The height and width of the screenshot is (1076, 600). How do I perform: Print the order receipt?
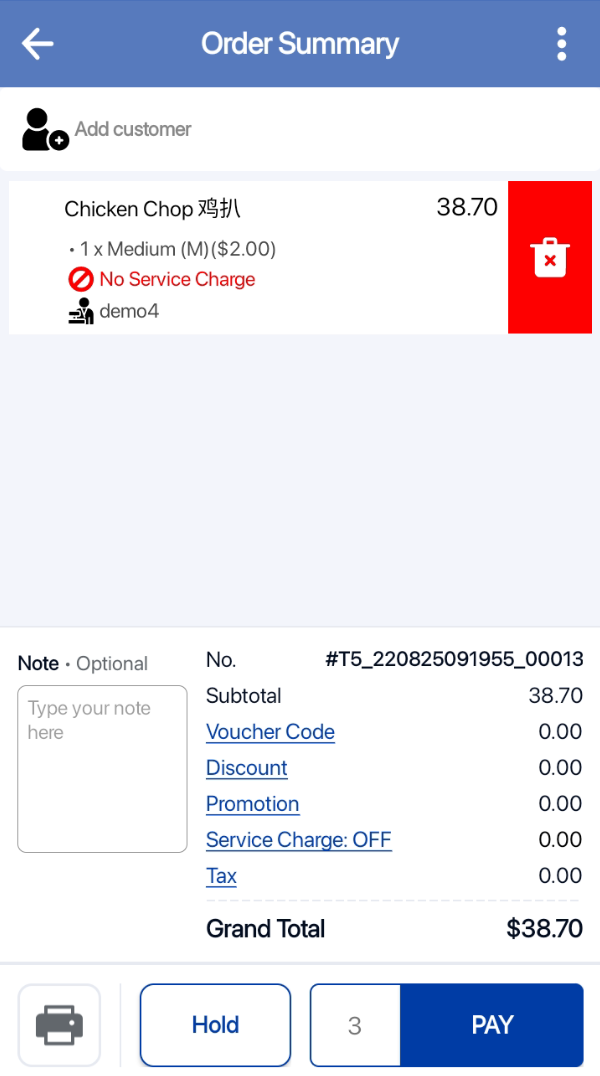pos(59,1025)
